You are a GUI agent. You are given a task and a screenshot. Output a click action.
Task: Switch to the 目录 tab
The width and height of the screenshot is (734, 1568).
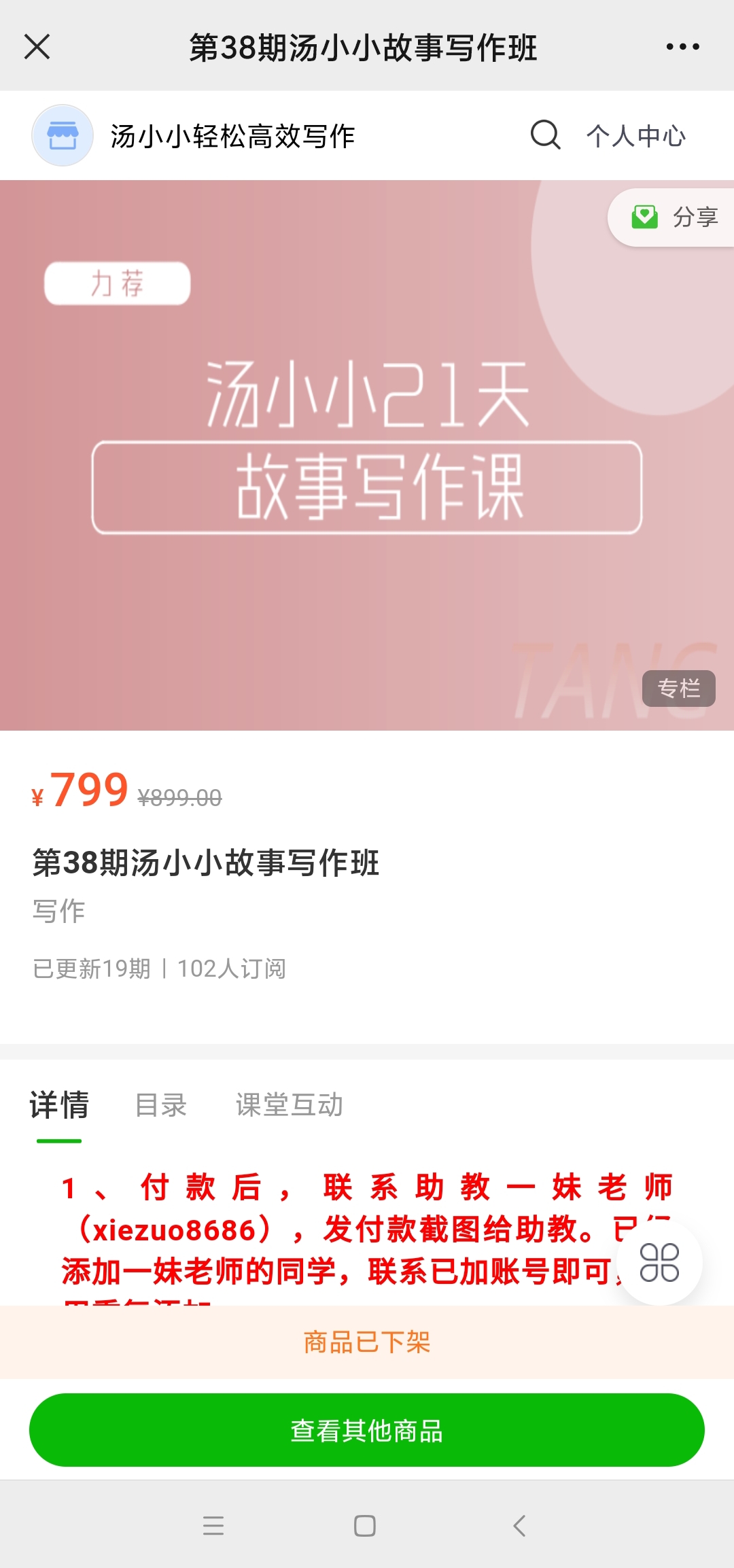pyautogui.click(x=160, y=1105)
